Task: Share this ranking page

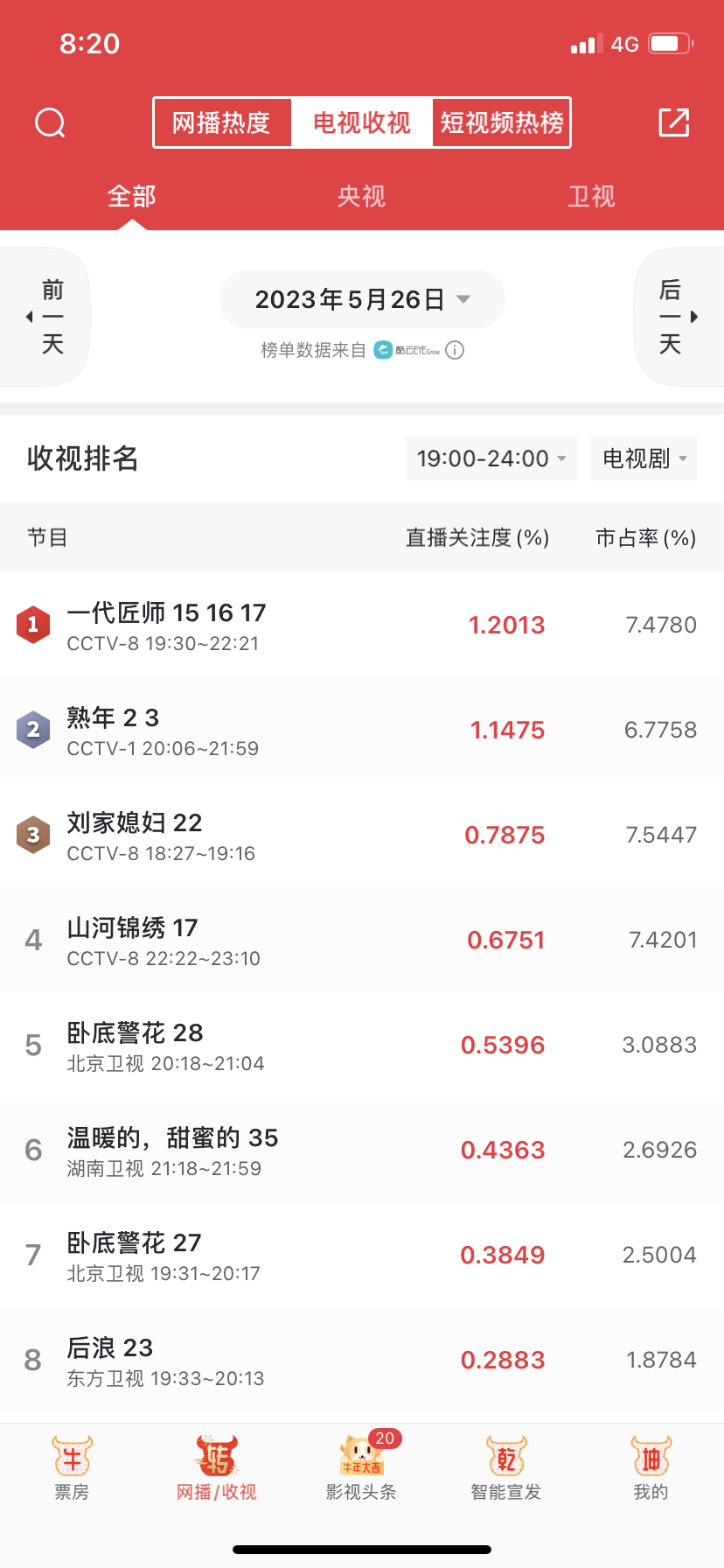Action: coord(673,123)
